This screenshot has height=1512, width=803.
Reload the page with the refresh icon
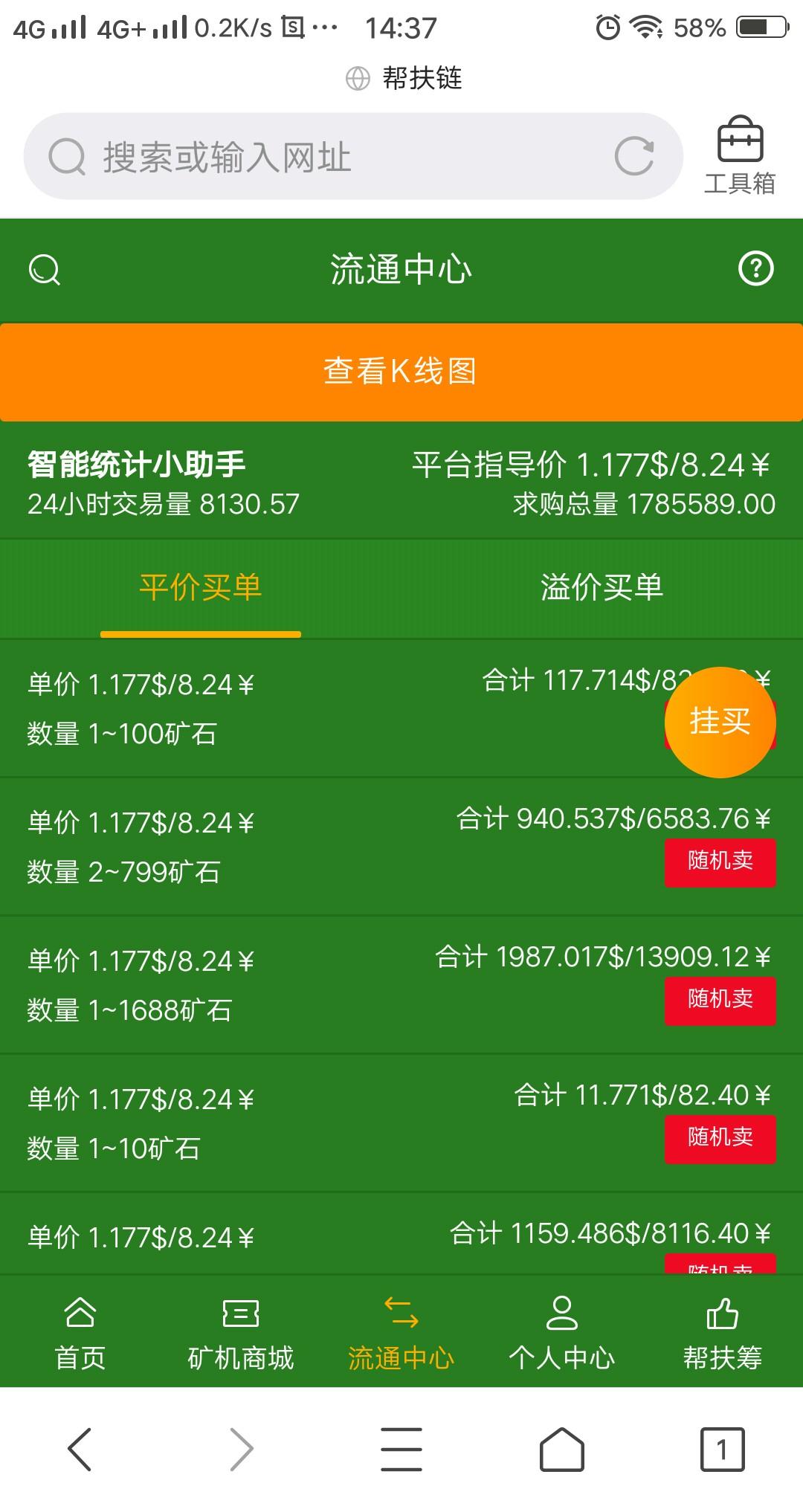tap(634, 156)
